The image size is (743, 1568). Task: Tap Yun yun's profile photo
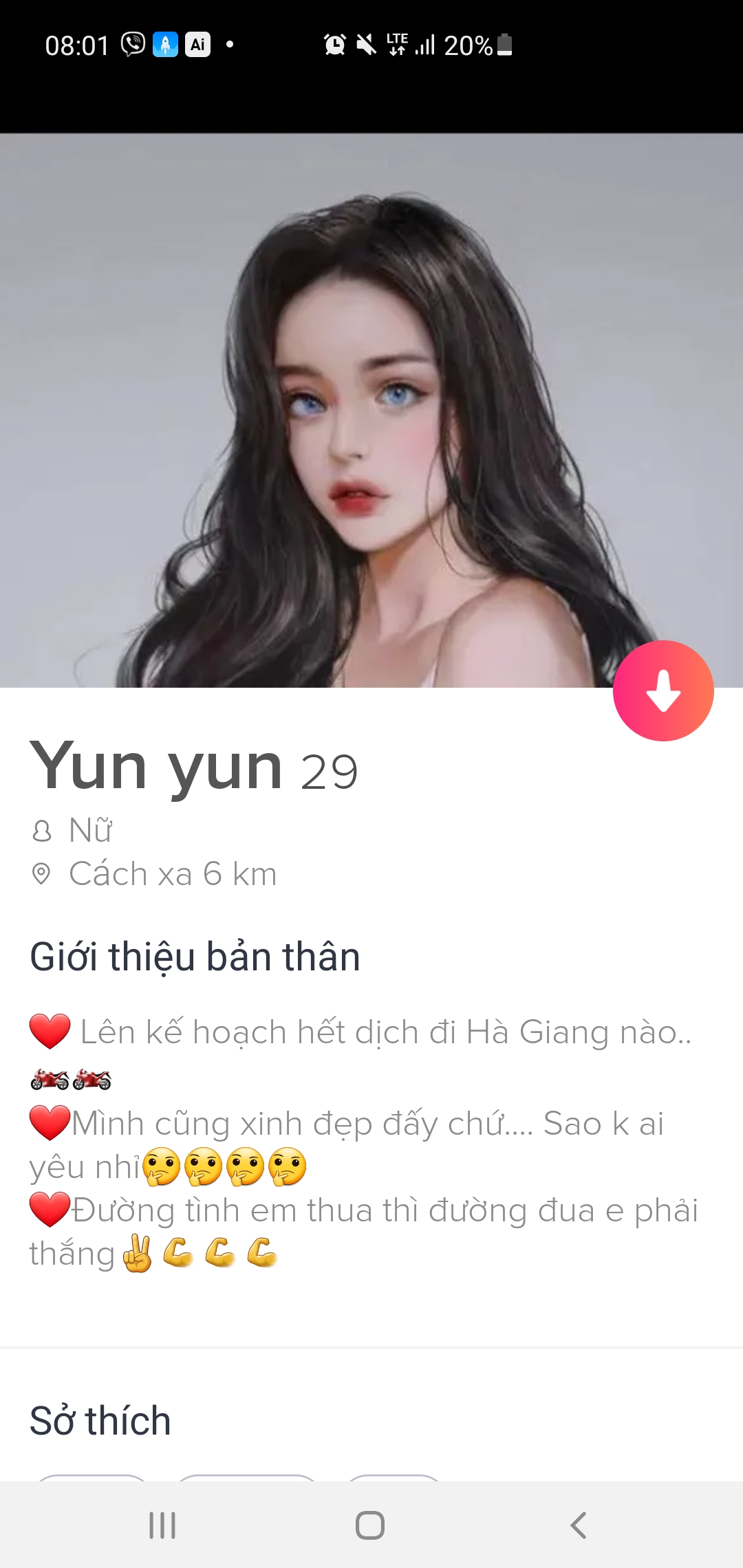pos(371,413)
